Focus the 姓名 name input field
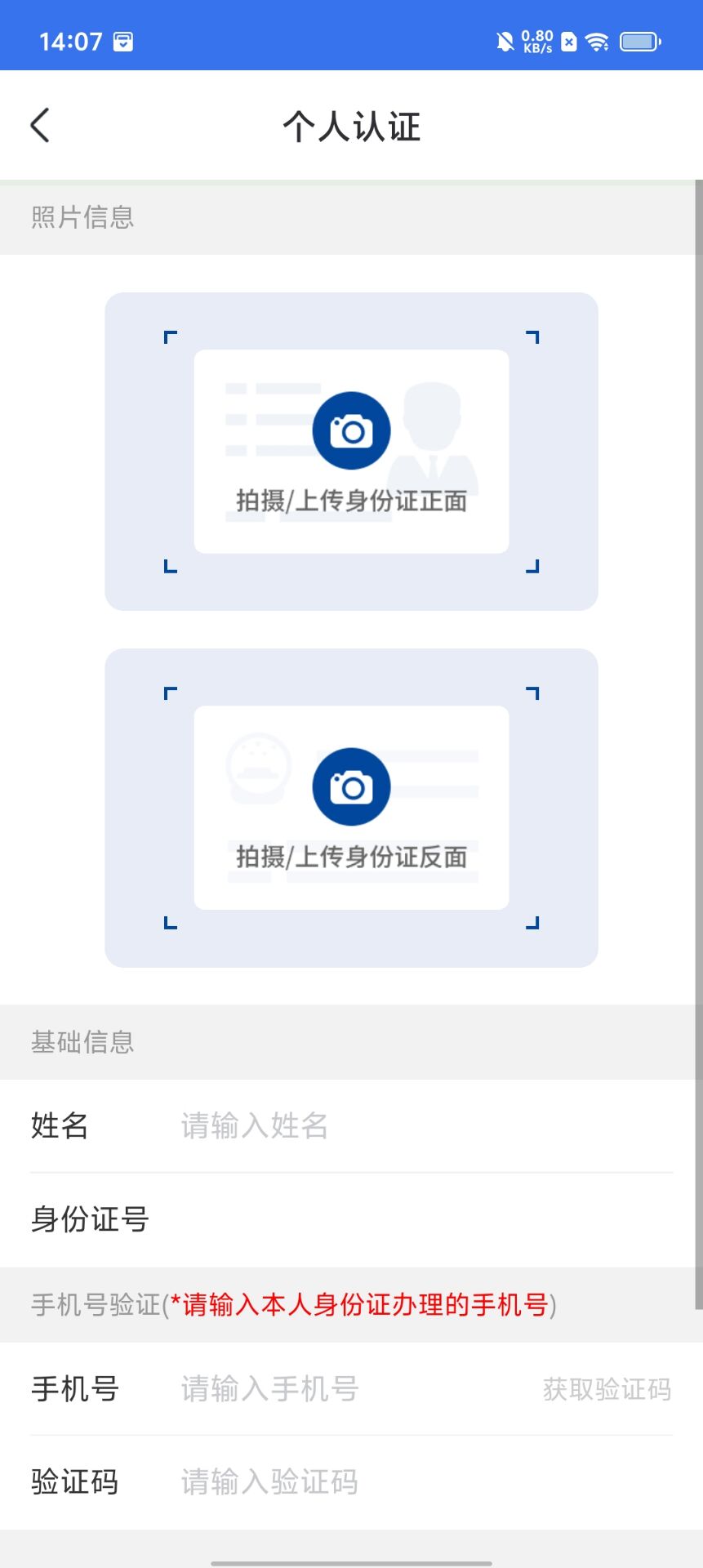 [408, 1125]
